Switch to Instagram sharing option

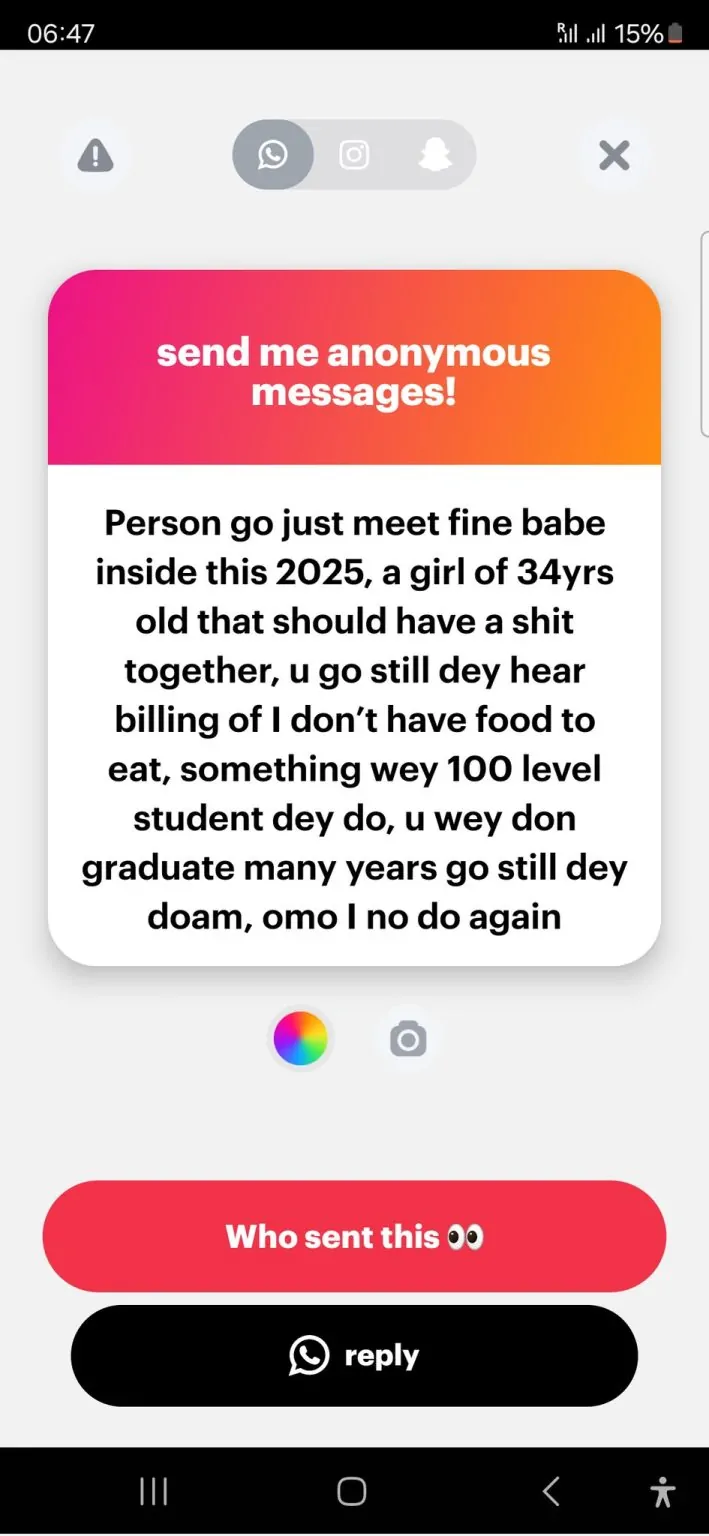click(x=354, y=155)
